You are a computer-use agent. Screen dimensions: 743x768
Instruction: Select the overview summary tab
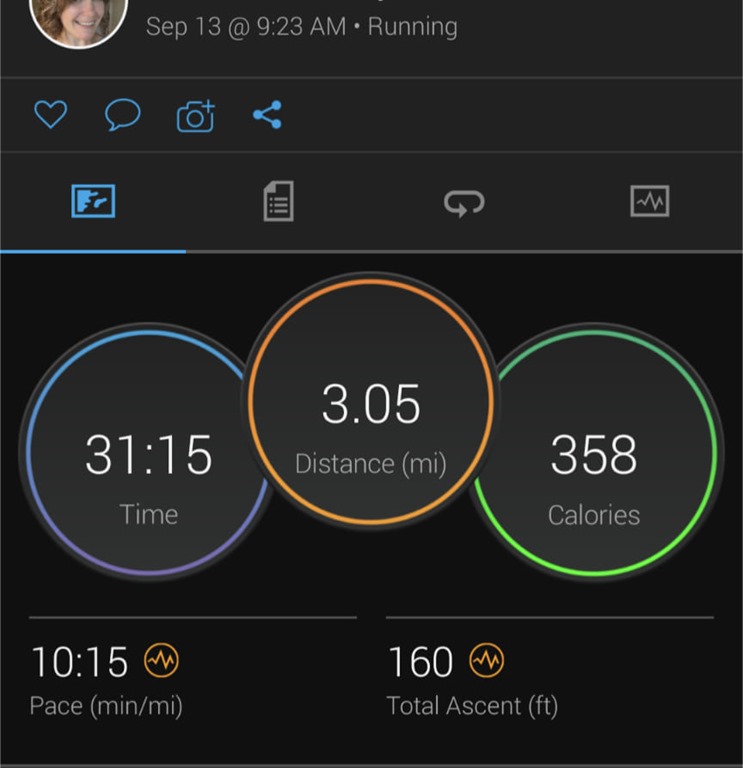(x=93, y=202)
